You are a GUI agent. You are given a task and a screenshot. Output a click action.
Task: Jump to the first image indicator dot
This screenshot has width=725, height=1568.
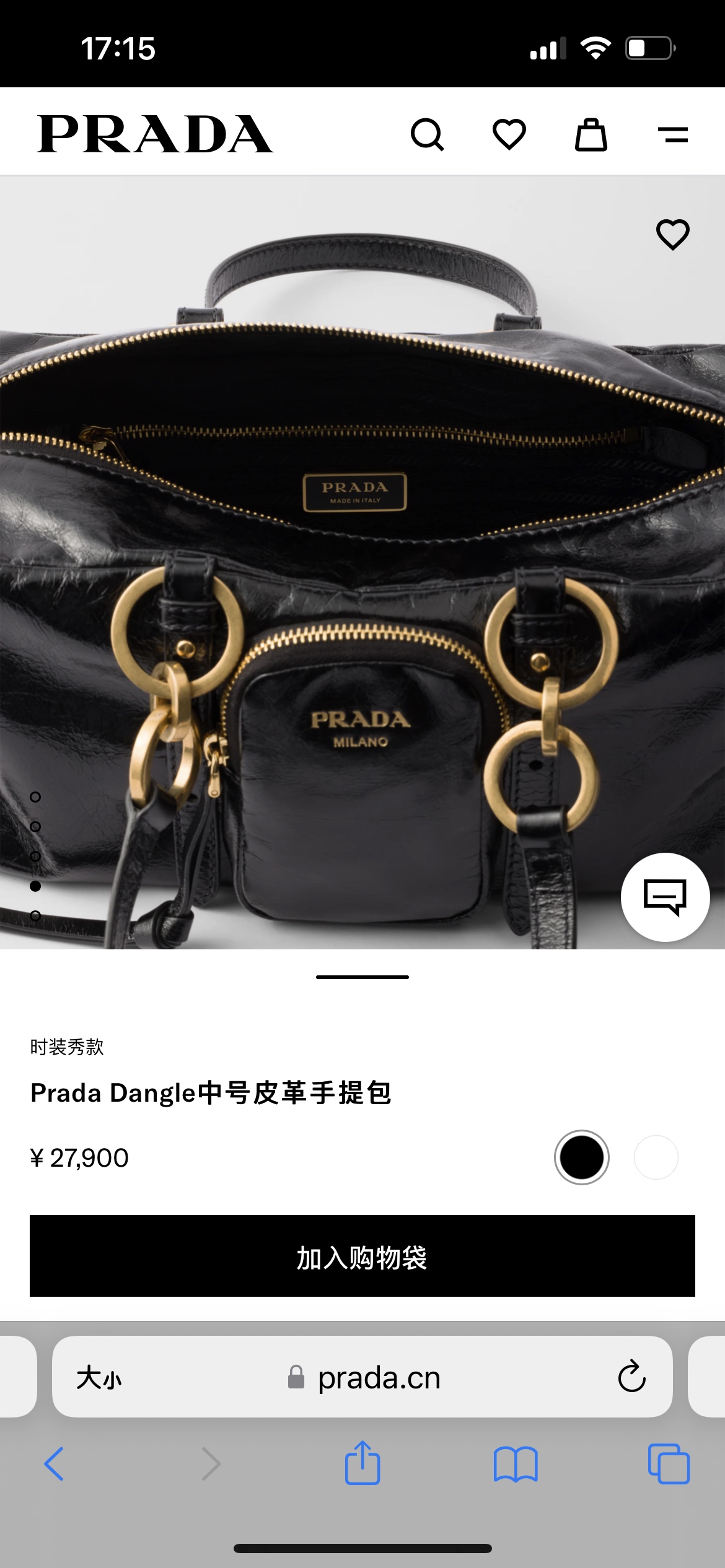35,797
